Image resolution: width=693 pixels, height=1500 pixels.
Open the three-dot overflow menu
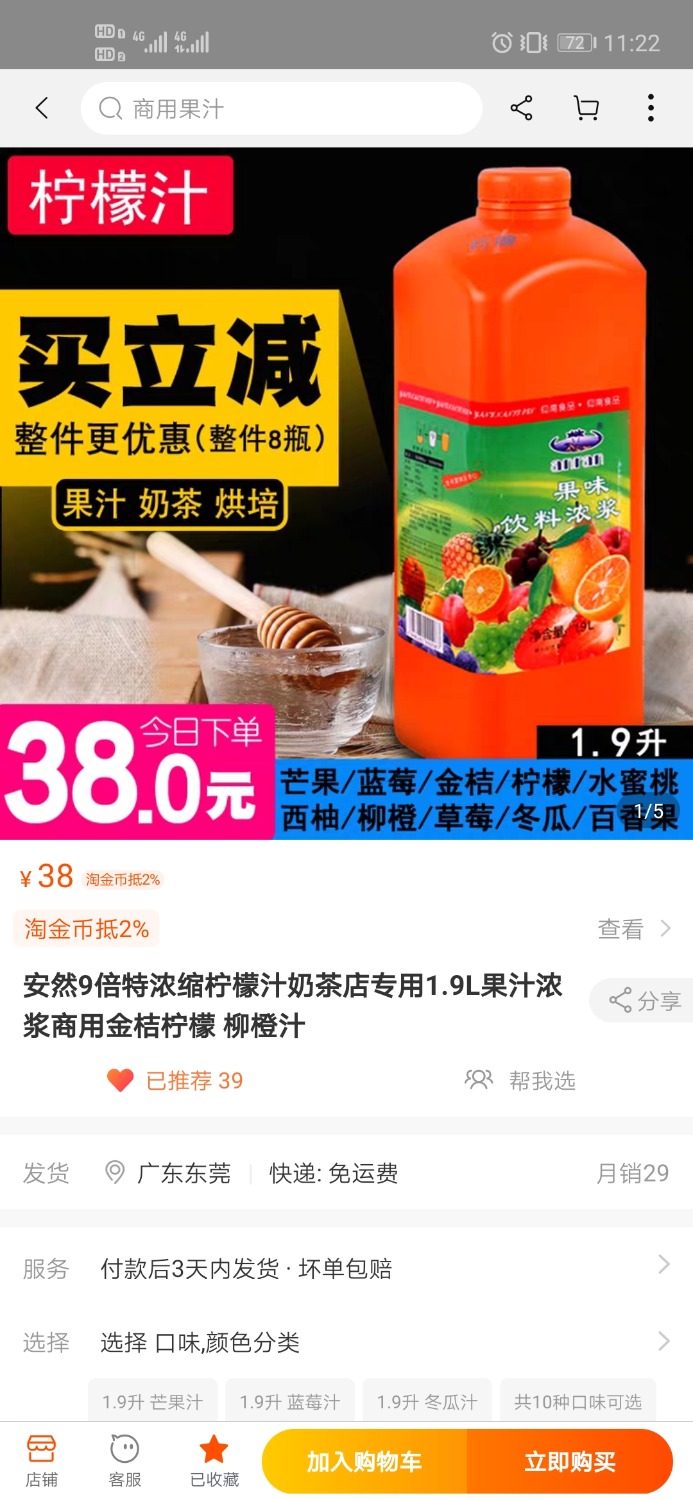[x=651, y=108]
